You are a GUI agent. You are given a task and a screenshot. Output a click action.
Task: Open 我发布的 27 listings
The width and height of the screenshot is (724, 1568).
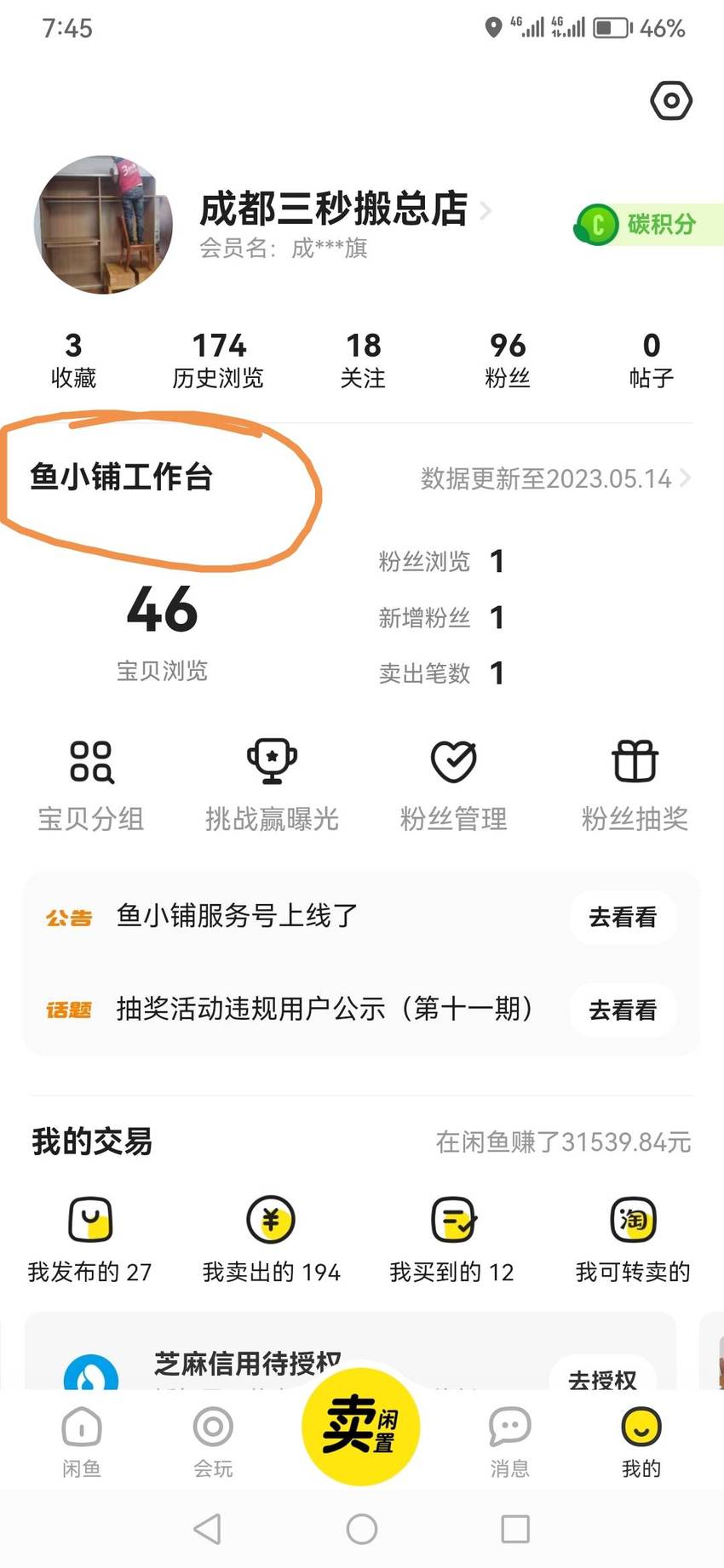pyautogui.click(x=89, y=1240)
